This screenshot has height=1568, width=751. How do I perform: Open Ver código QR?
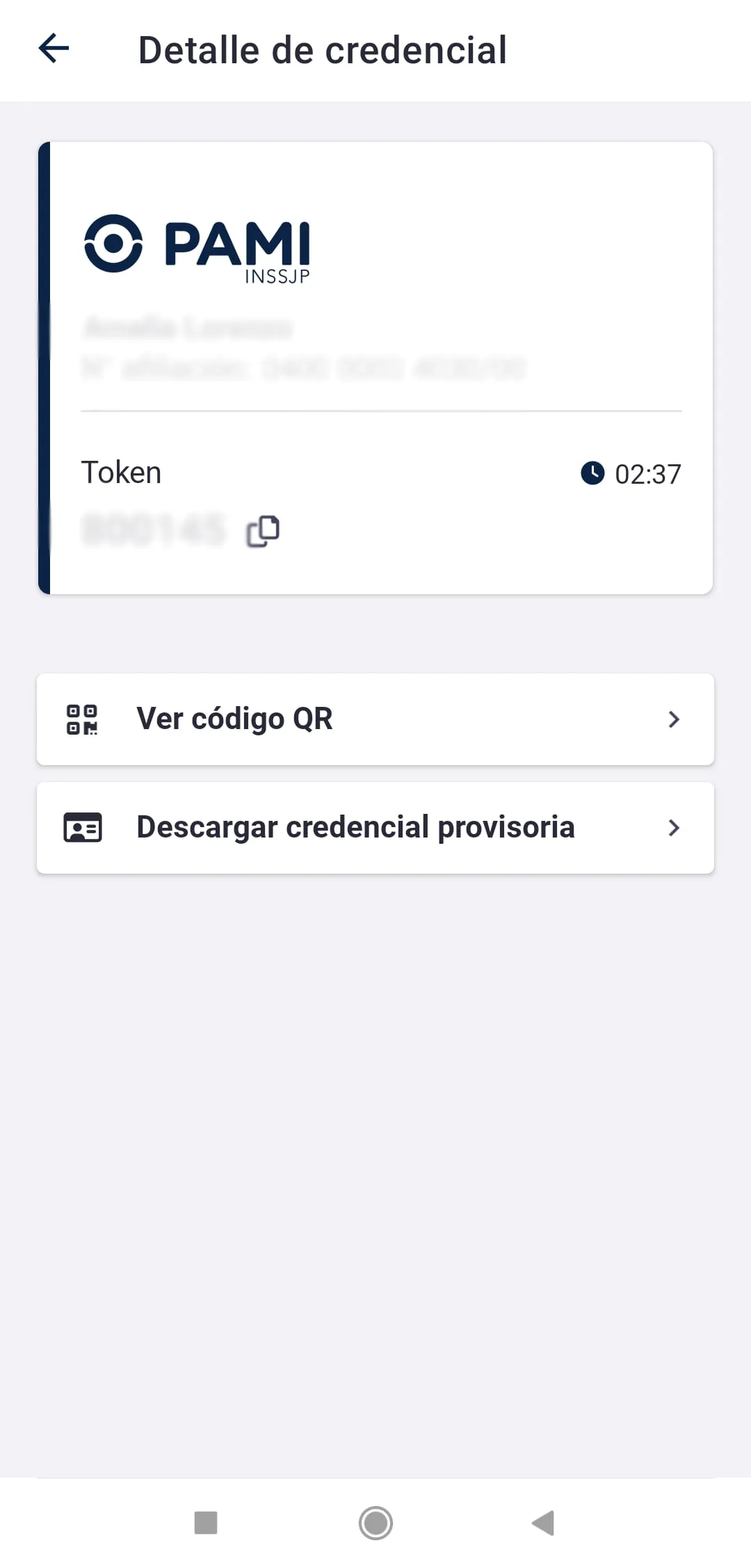pyautogui.click(x=235, y=719)
